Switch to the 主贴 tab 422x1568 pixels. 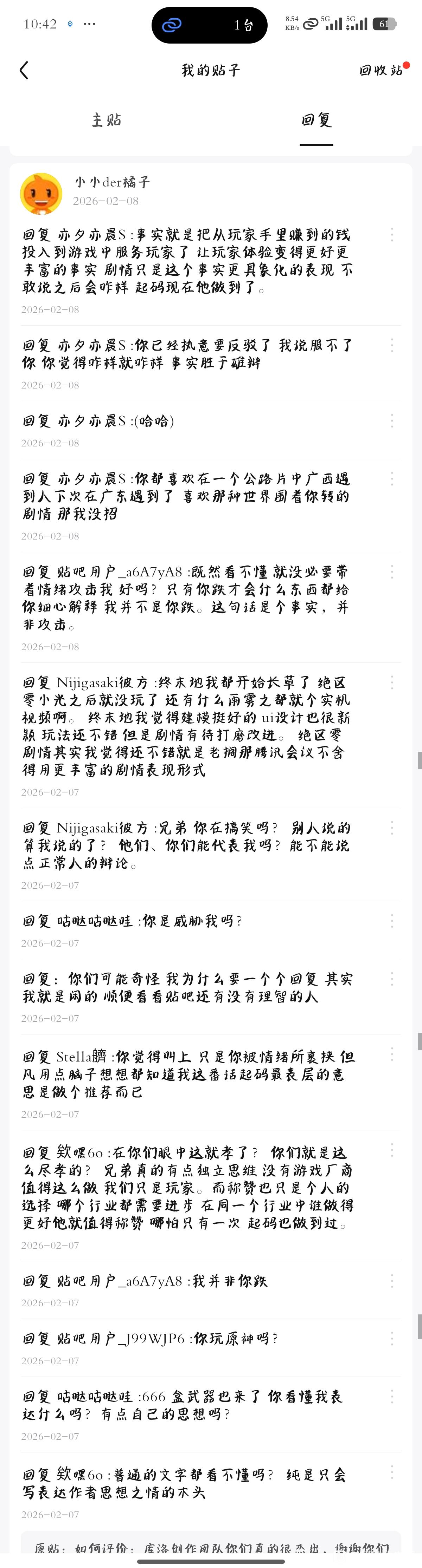pyautogui.click(x=106, y=120)
